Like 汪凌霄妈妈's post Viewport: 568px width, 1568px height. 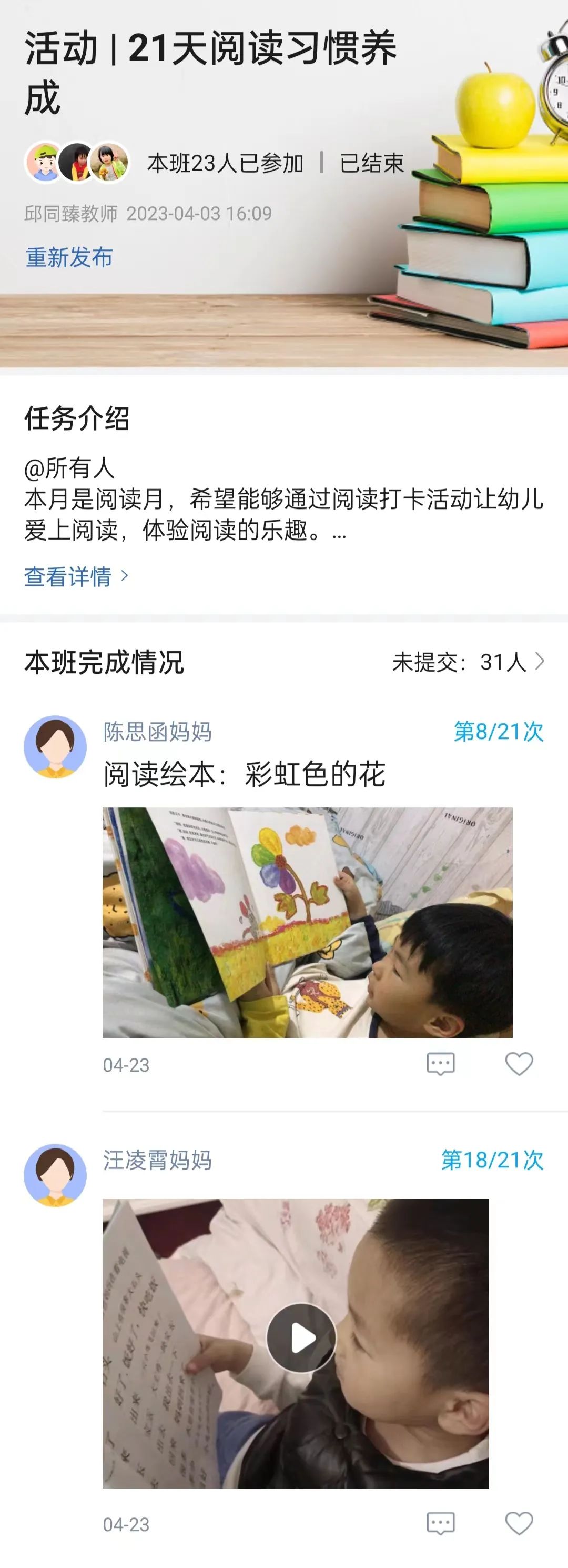tap(519, 1524)
